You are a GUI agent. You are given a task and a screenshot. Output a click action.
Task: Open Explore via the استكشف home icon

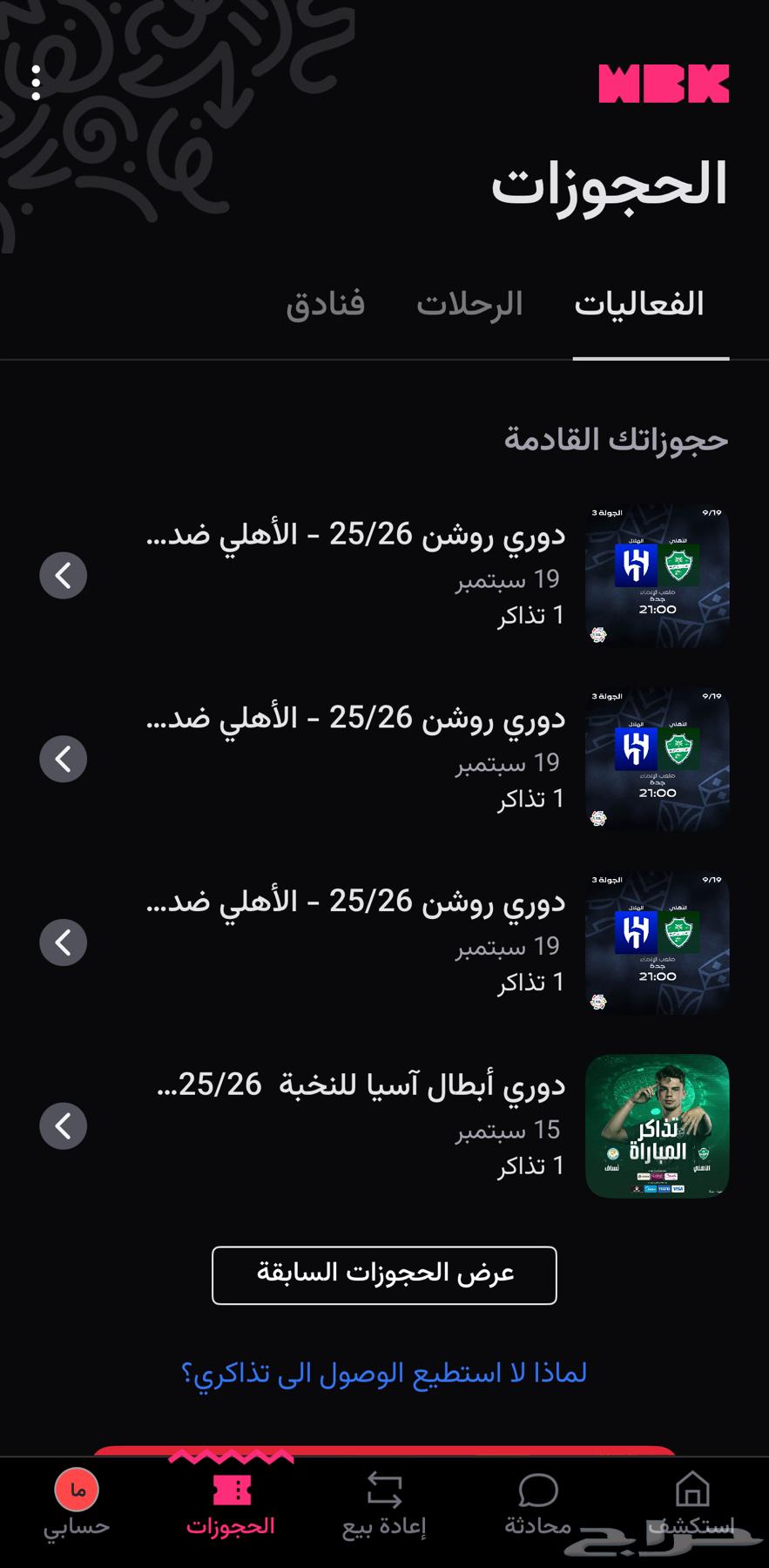[691, 1490]
